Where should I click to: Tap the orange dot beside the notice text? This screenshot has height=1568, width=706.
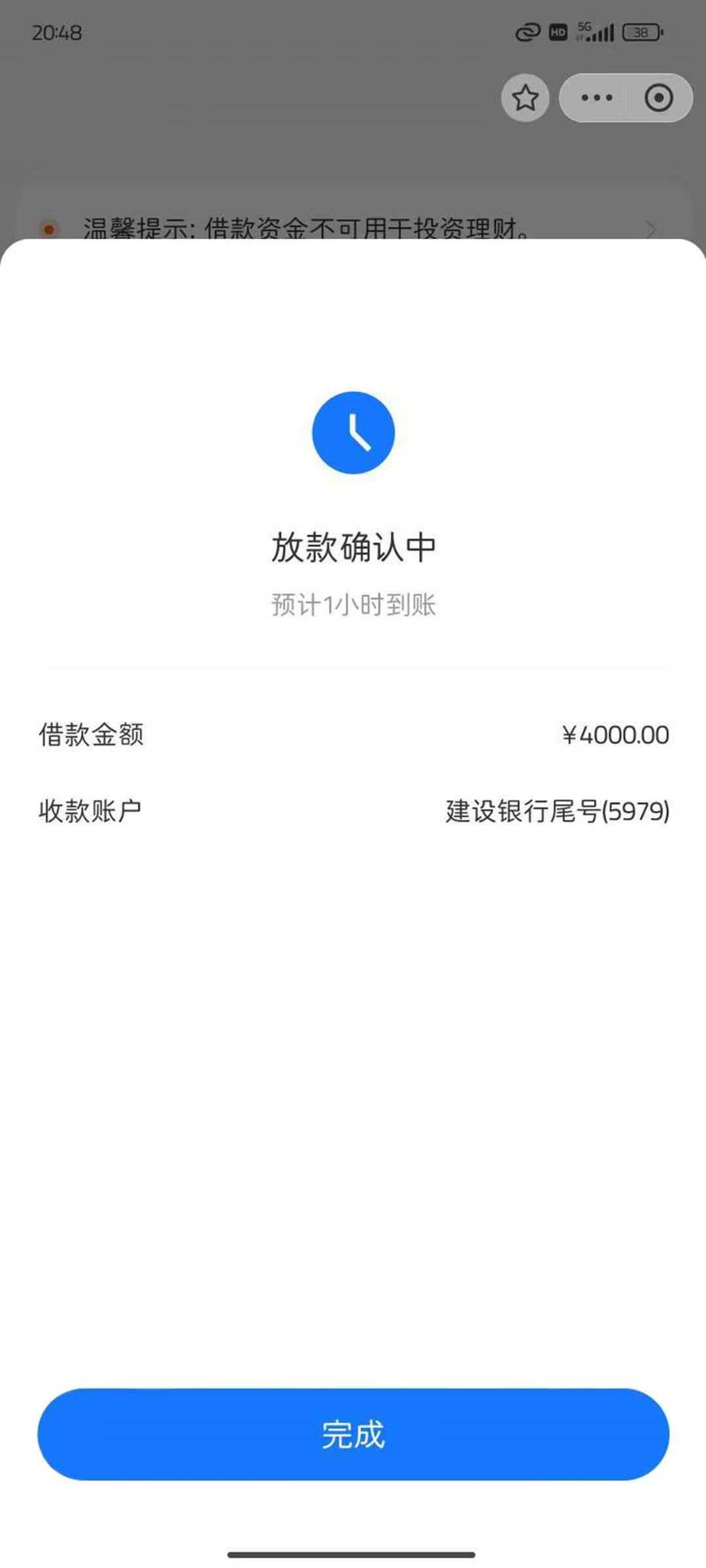49,227
